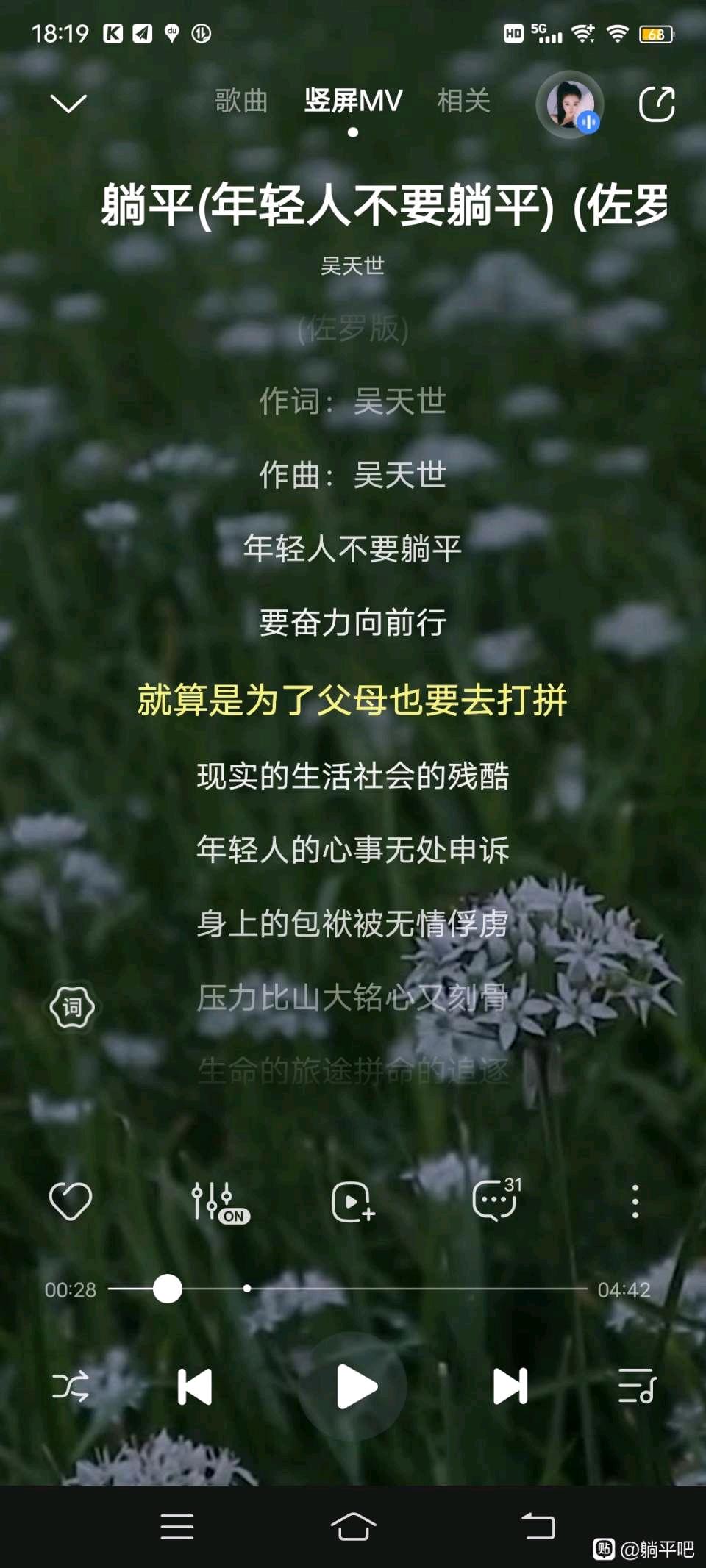Toggle shuffle play mode
The width and height of the screenshot is (706, 1568).
(x=71, y=1386)
